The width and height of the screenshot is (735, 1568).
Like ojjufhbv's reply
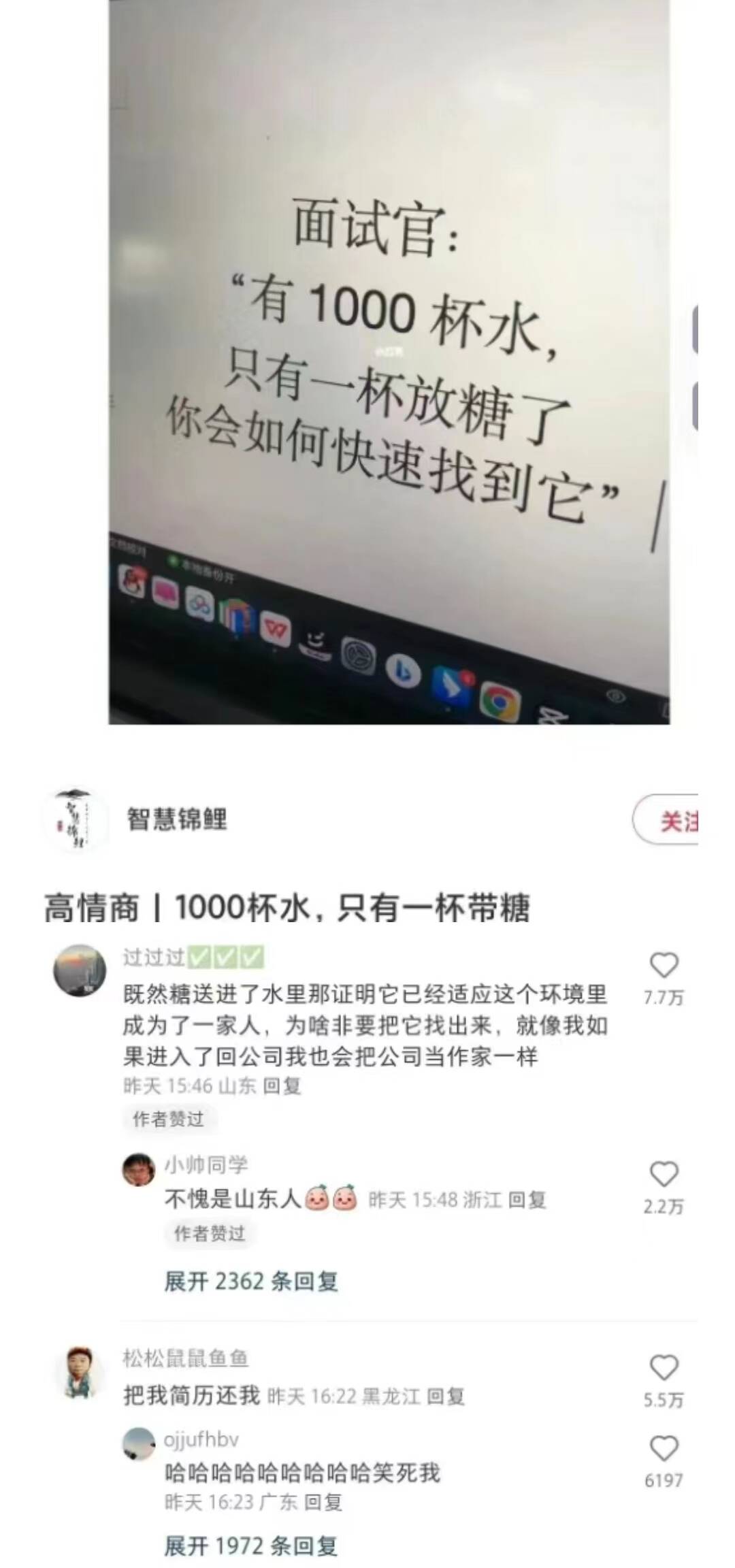pos(664,1448)
